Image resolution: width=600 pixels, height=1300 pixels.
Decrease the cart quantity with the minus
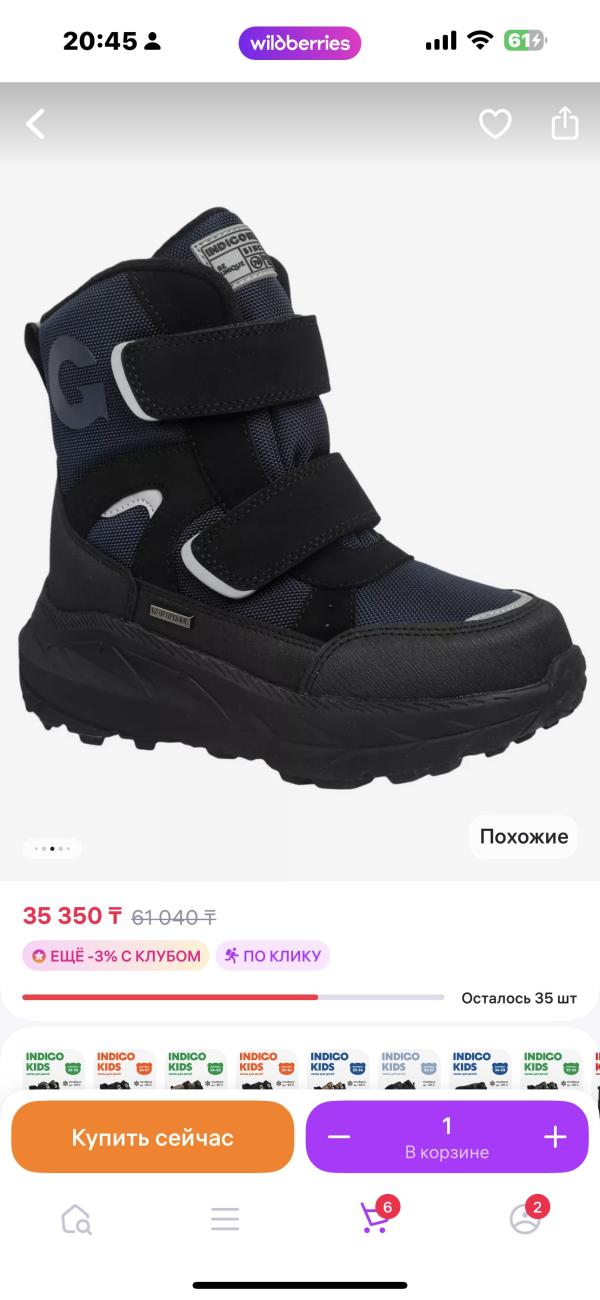[339, 1137]
